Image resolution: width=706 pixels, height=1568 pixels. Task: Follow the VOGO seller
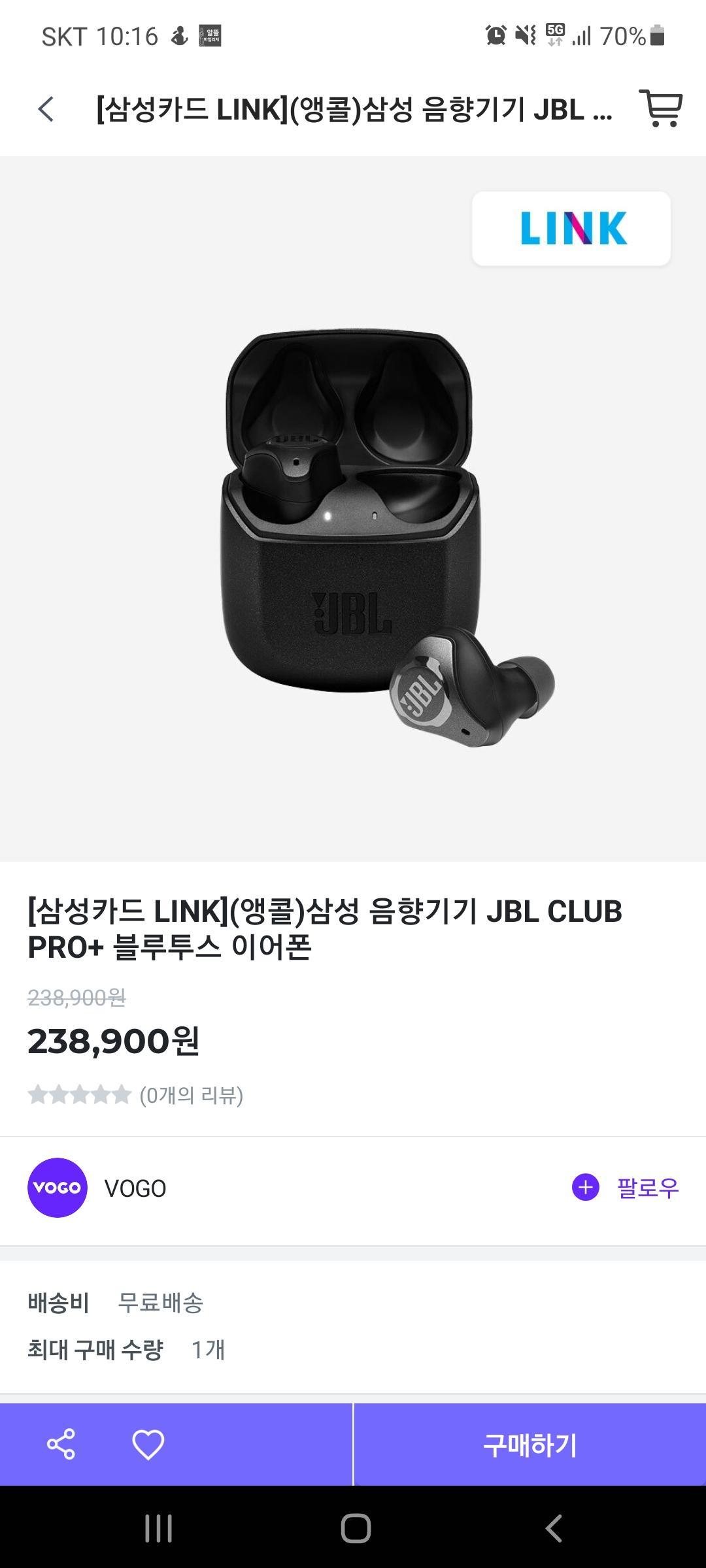626,1187
